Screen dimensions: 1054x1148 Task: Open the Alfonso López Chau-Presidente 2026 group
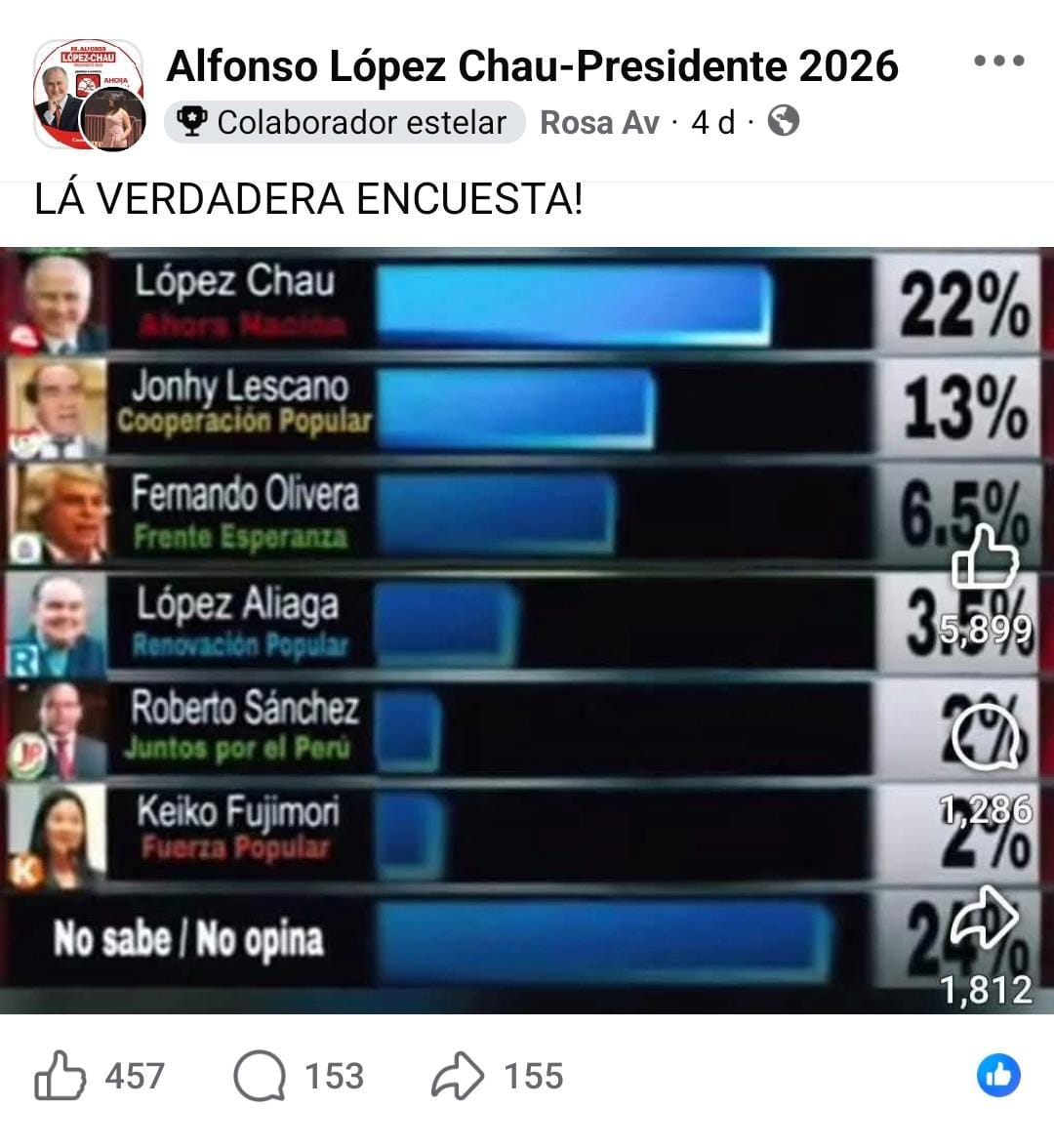coord(532,66)
